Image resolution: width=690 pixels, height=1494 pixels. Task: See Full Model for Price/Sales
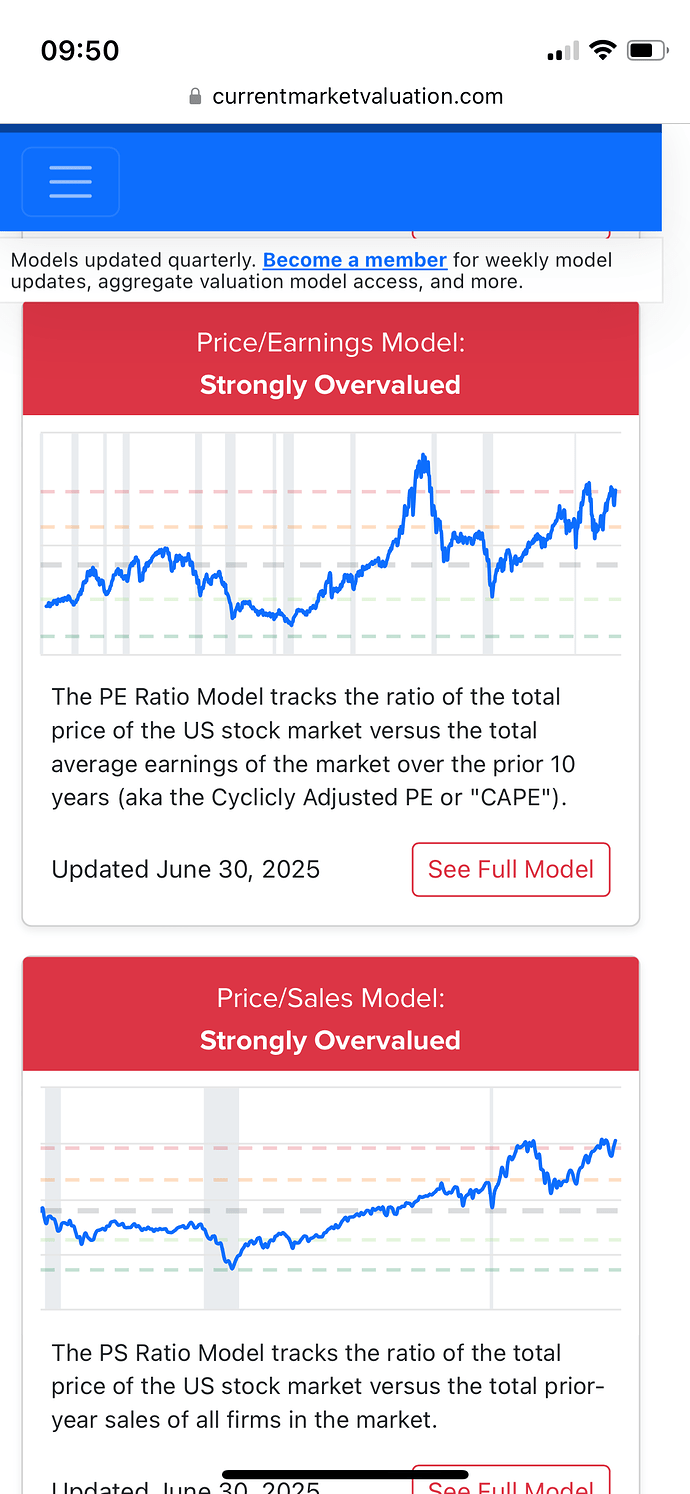[x=510, y=1483]
